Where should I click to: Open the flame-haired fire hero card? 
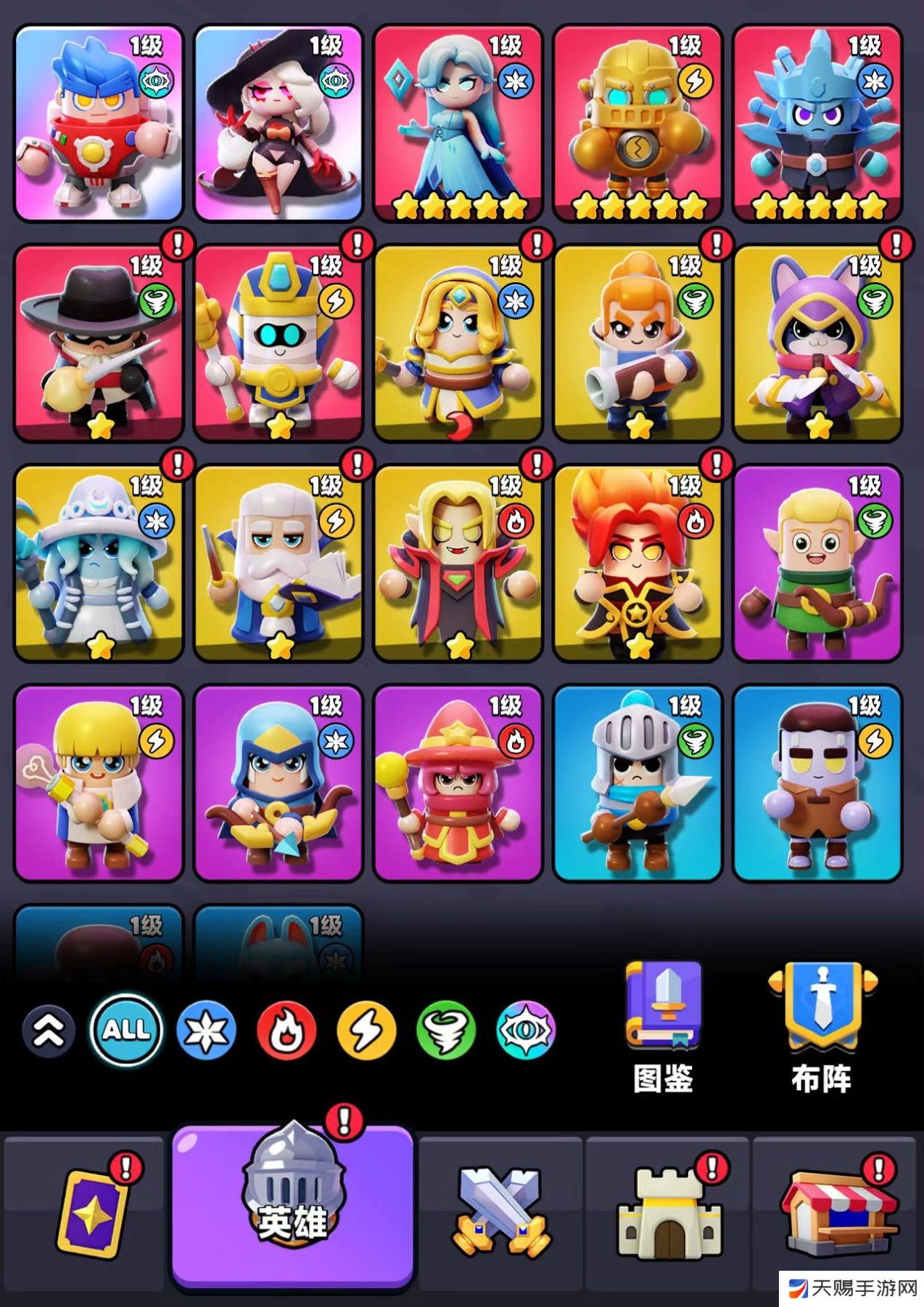click(638, 564)
